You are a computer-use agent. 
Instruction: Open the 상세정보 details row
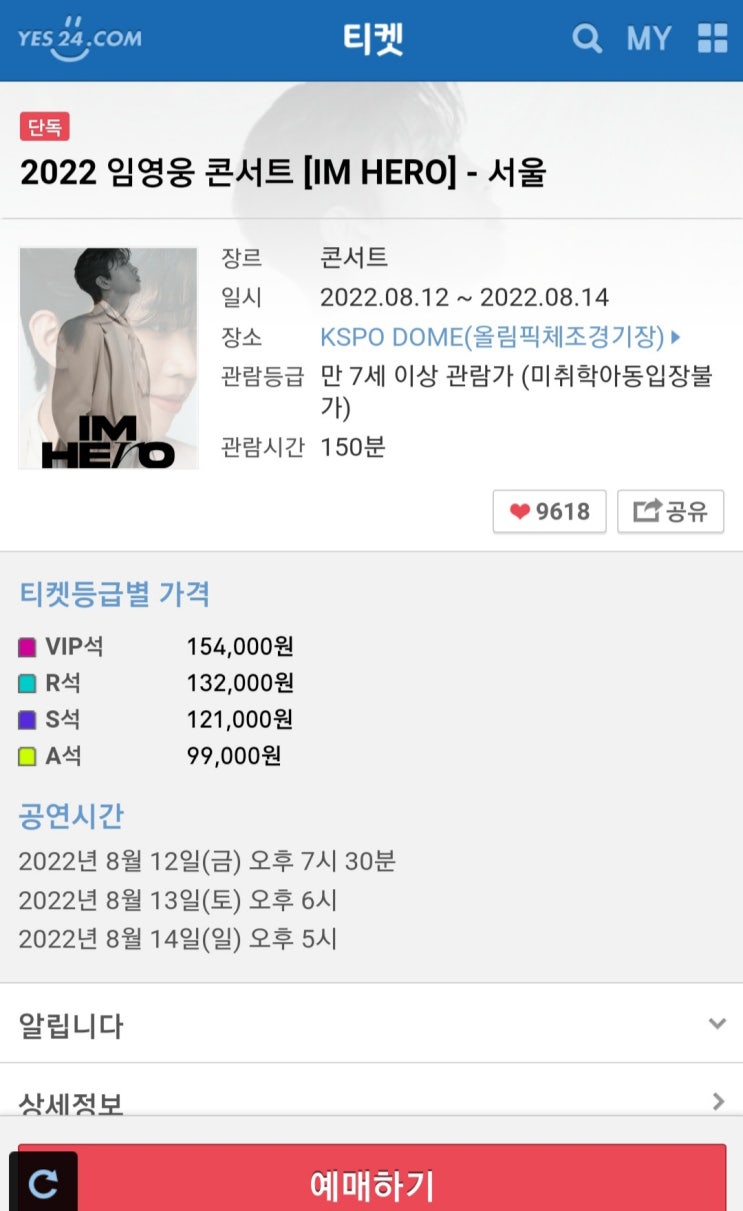tap(371, 1098)
